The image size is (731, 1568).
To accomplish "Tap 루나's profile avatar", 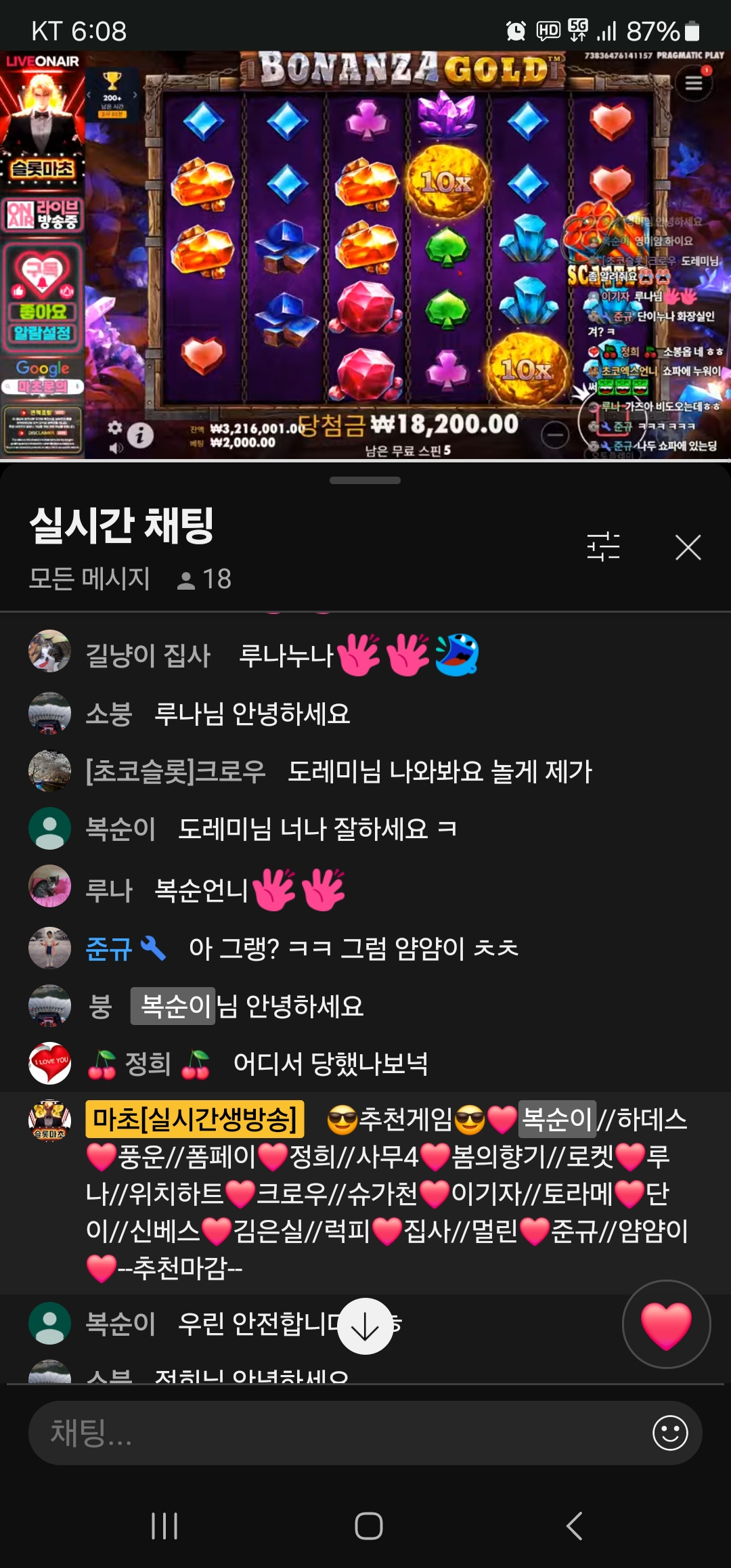I will tap(49, 886).
